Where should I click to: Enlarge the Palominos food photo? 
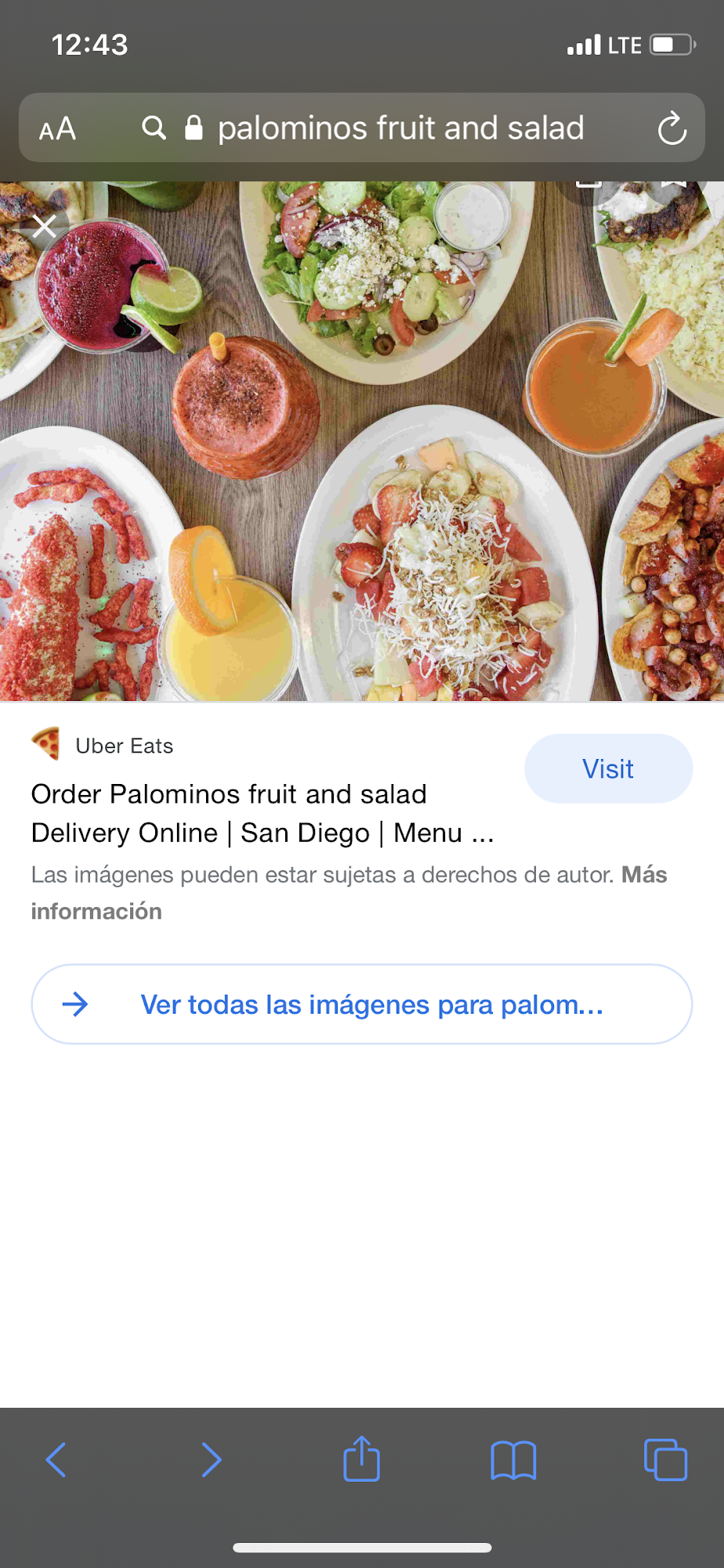(362, 441)
